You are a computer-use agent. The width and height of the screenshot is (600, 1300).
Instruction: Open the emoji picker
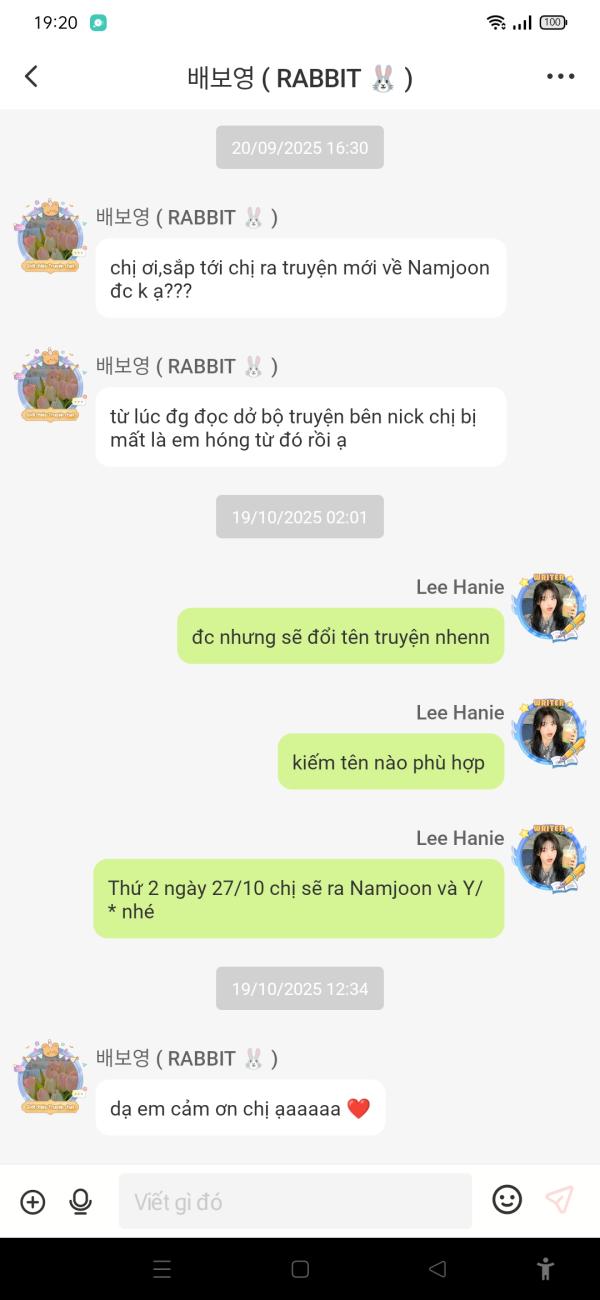click(507, 1200)
